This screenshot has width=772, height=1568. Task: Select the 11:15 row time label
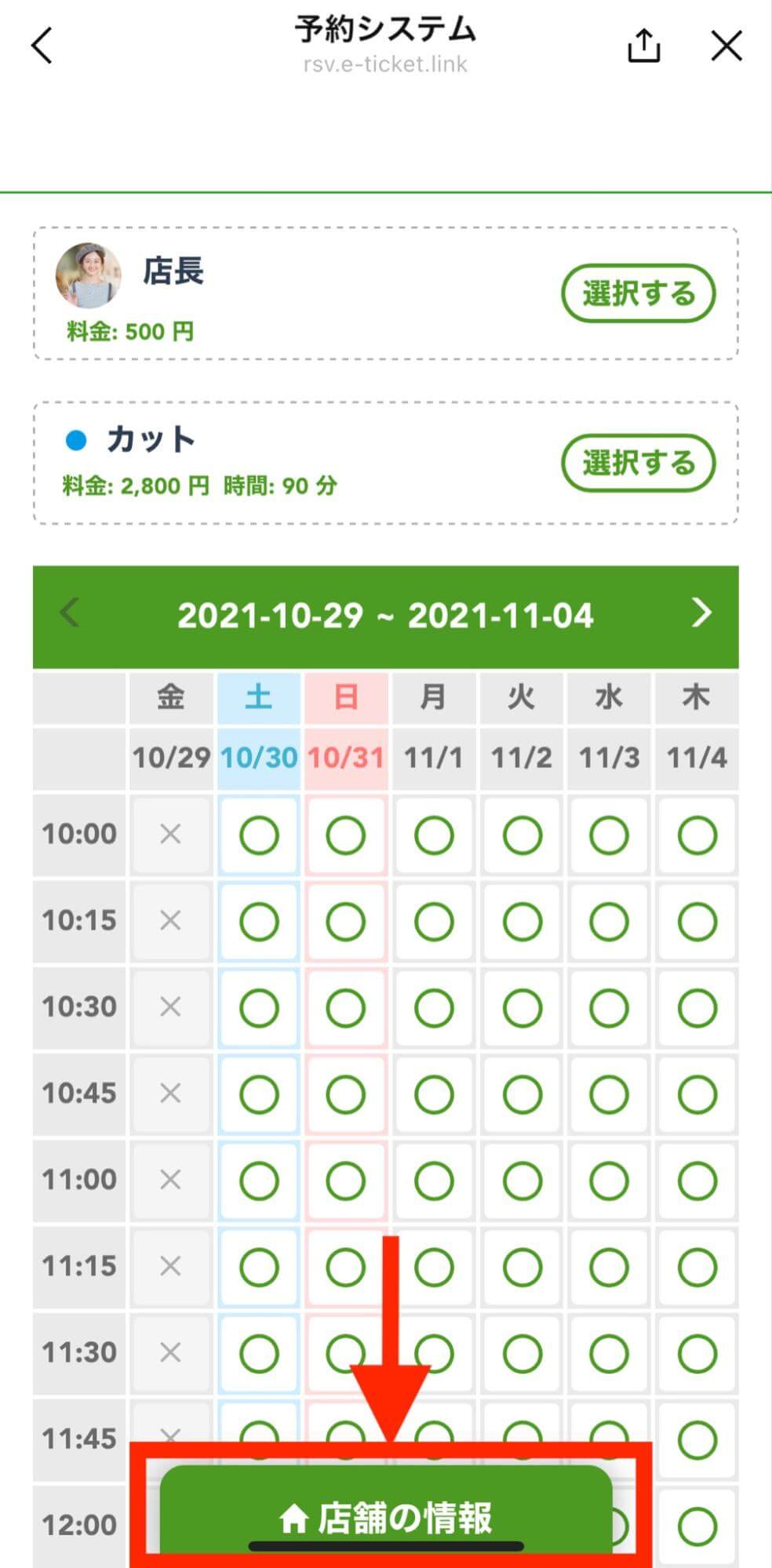point(81,1265)
